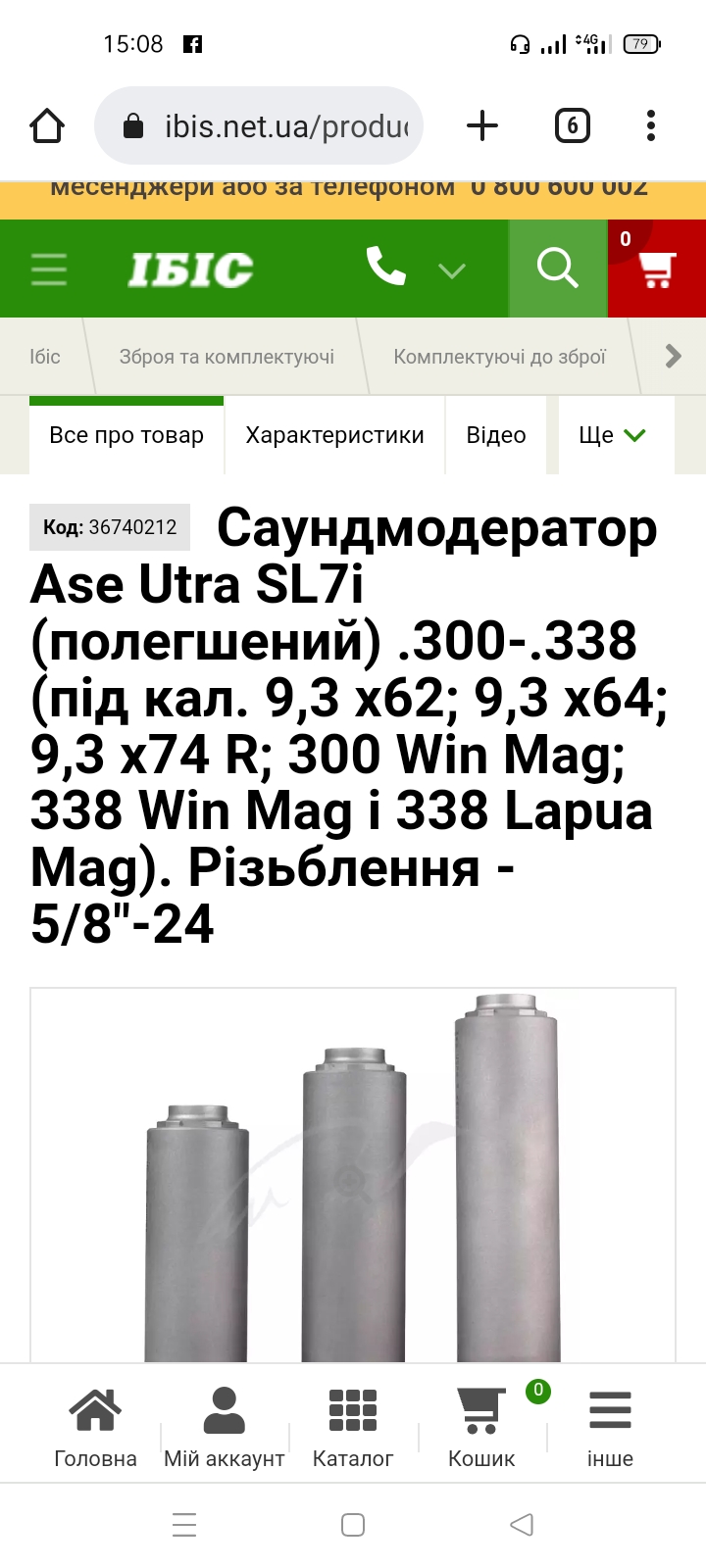This screenshot has height=1568, width=706.
Task: Go to Головна in the bottom bar
Action: (95, 1428)
